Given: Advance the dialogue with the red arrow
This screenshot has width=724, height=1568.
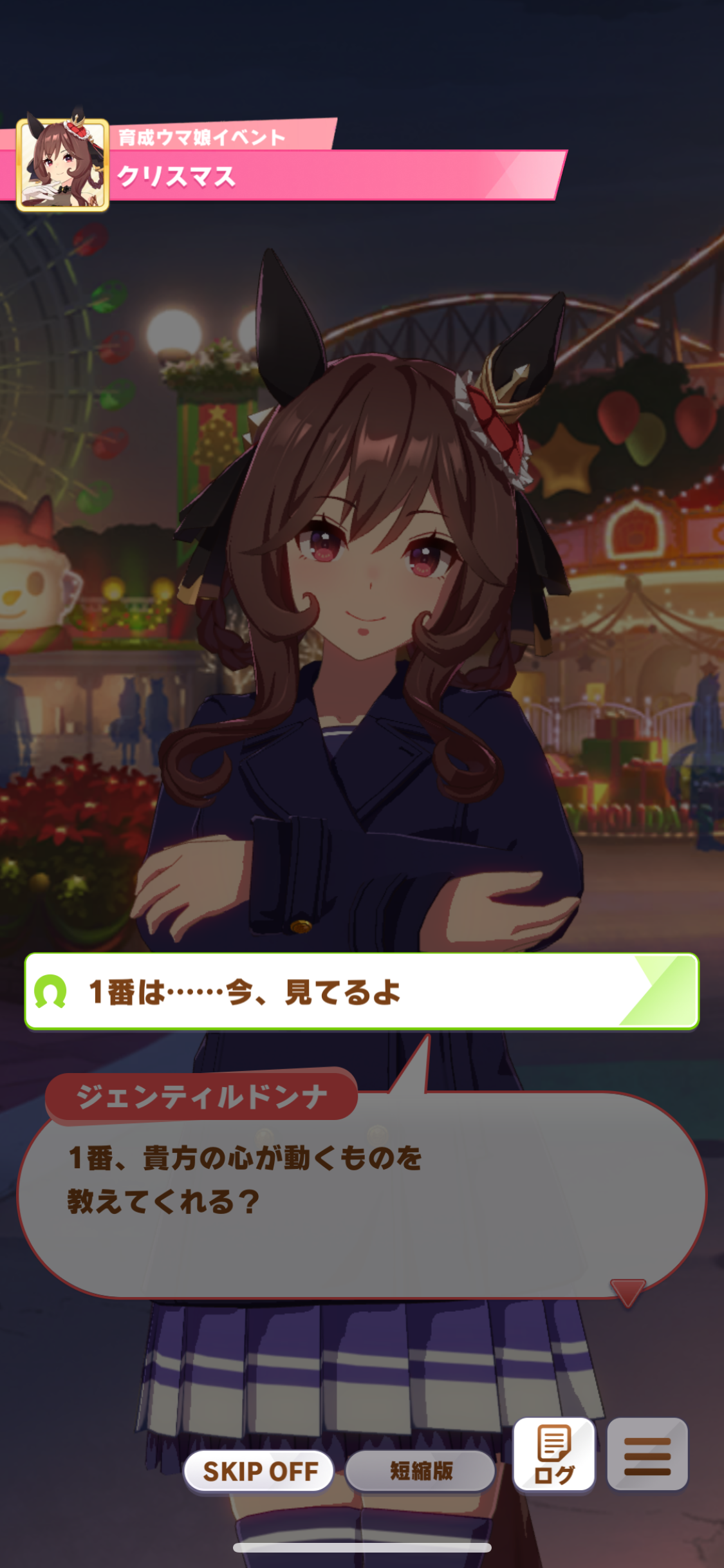Looking at the screenshot, I should tap(627, 1292).
